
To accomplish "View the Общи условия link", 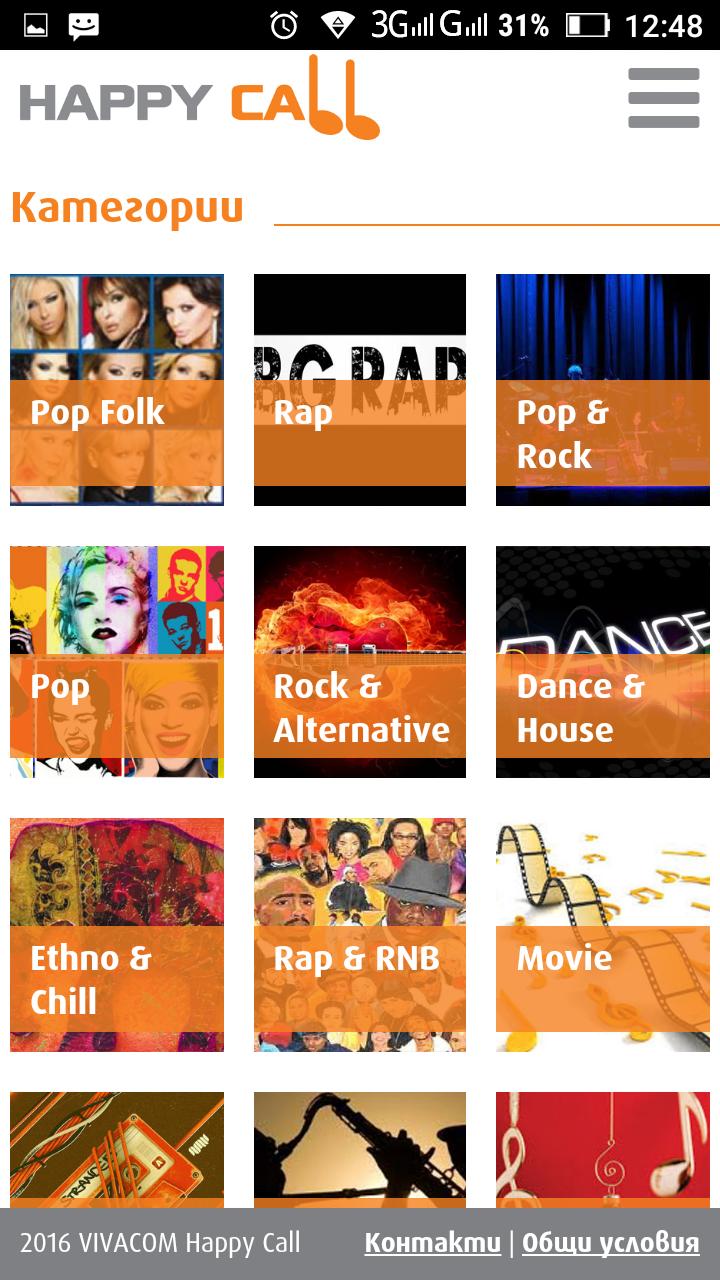I will click(x=610, y=1243).
